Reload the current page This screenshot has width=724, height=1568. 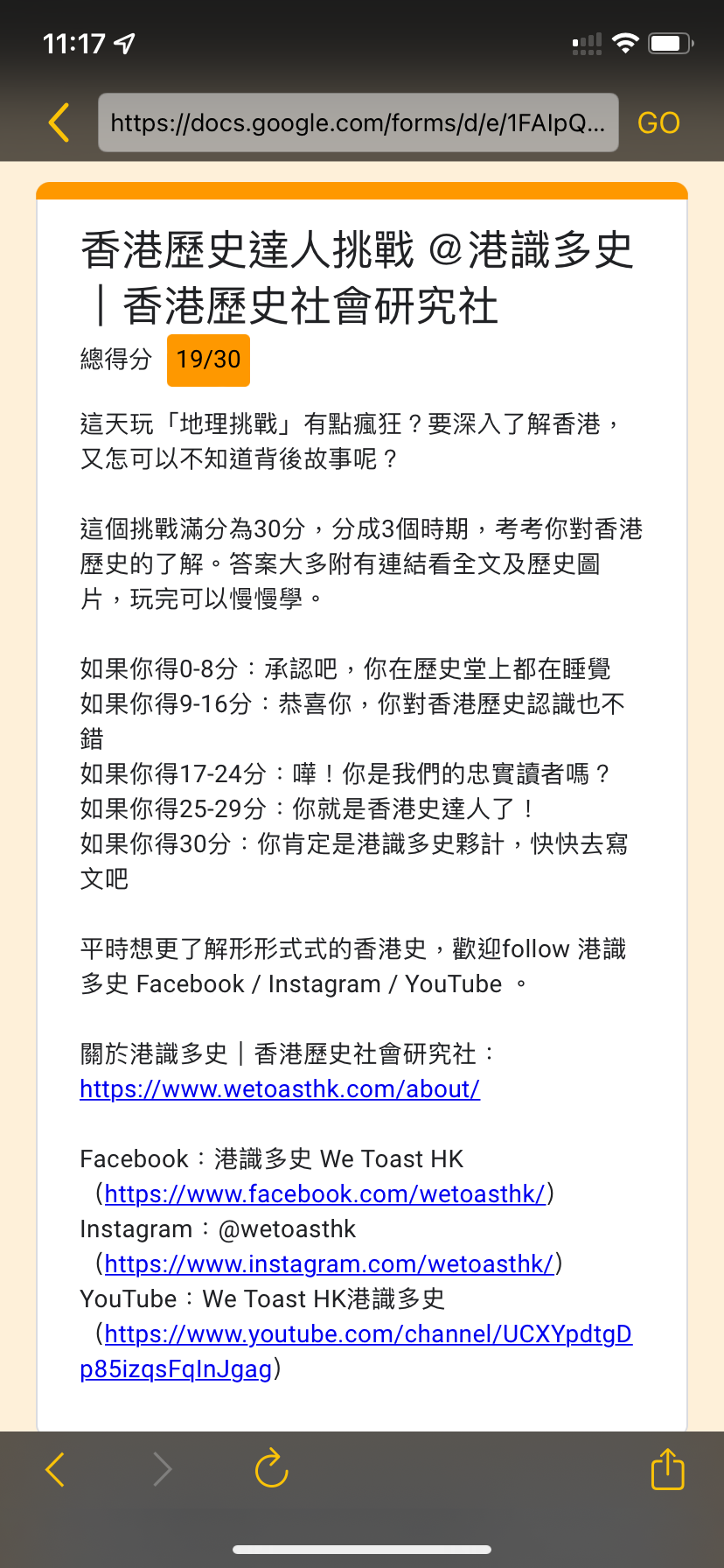[x=272, y=1468]
